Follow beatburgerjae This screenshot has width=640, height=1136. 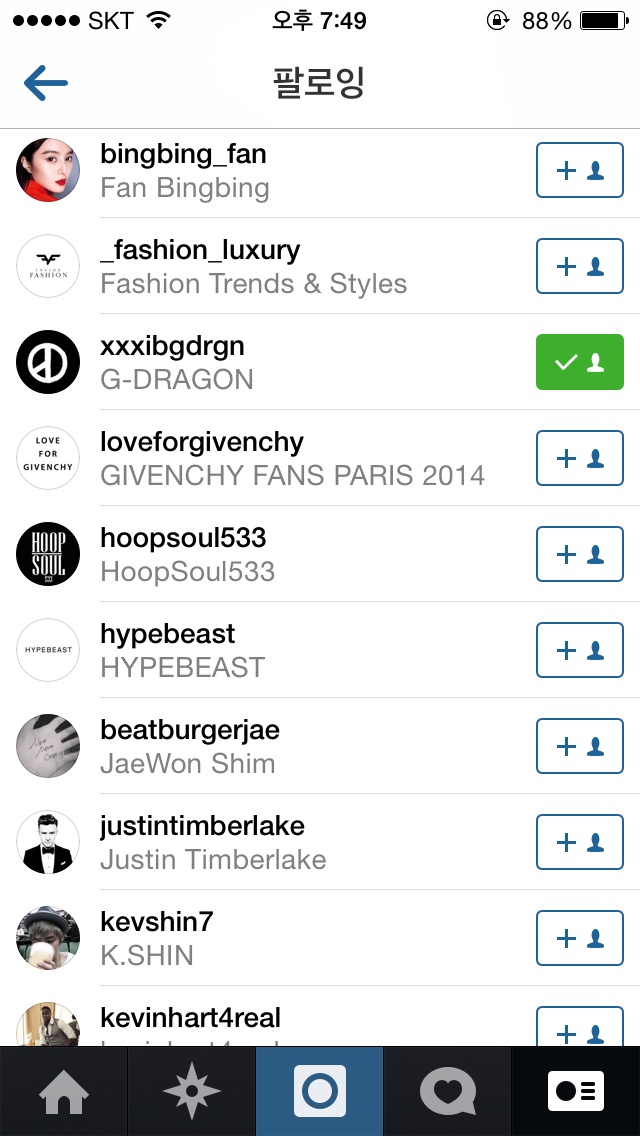click(580, 746)
